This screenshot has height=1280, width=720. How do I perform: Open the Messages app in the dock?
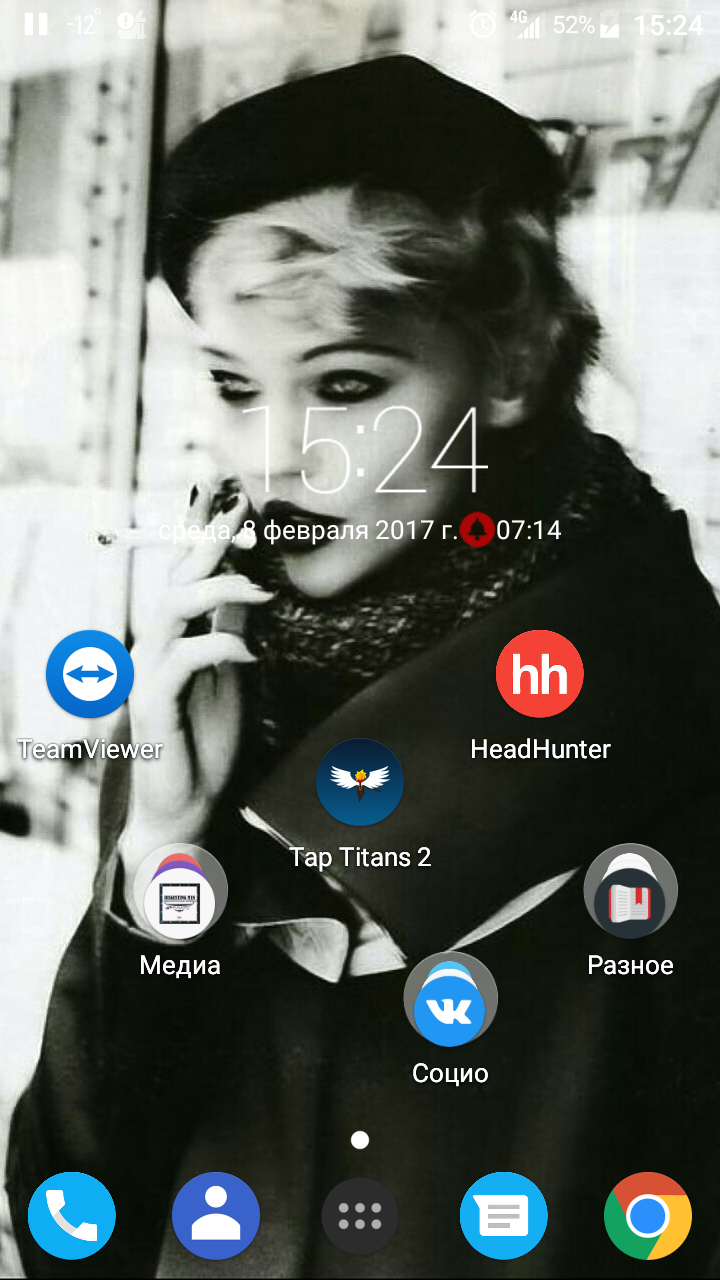[x=504, y=1216]
